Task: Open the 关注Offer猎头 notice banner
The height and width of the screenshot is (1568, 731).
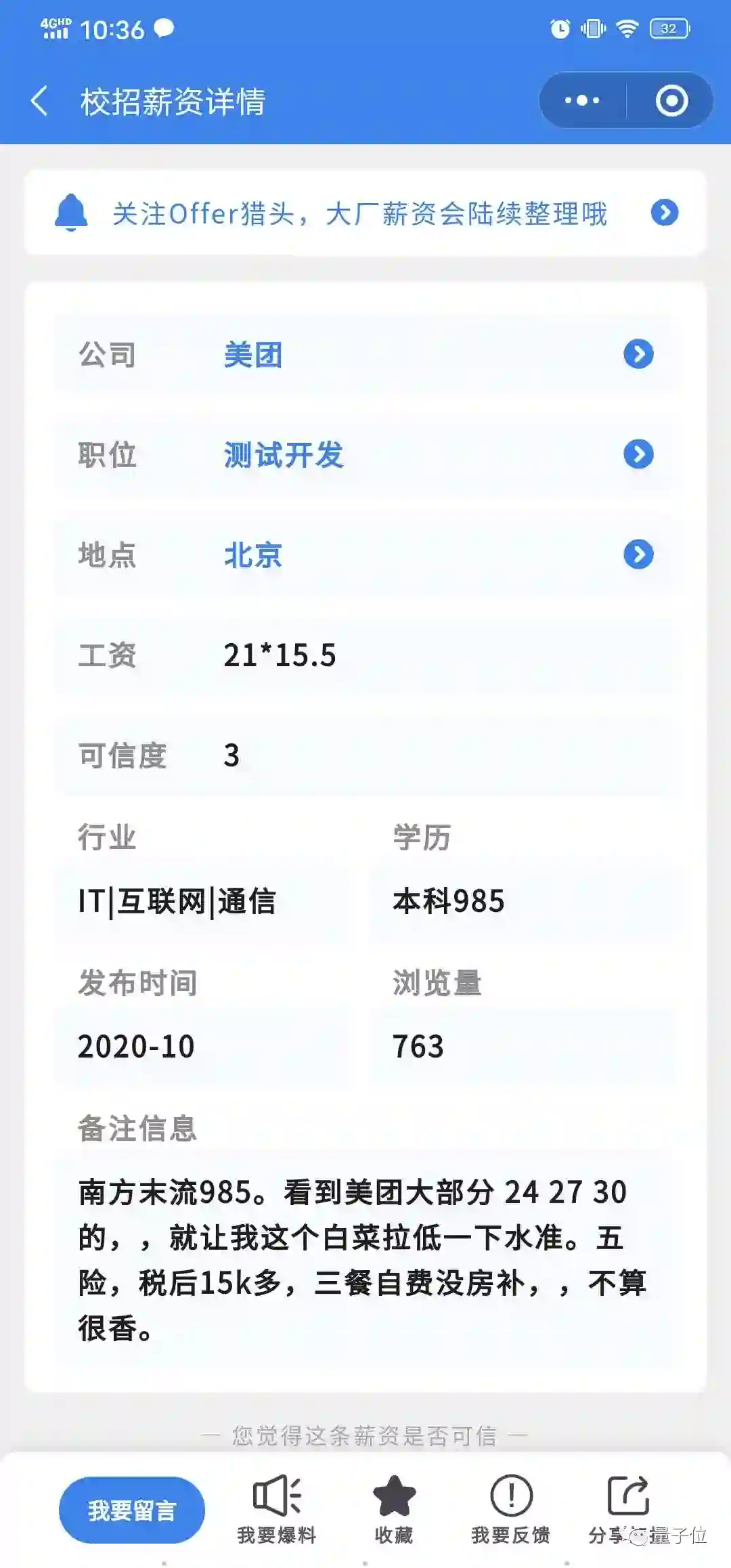Action: click(x=365, y=213)
